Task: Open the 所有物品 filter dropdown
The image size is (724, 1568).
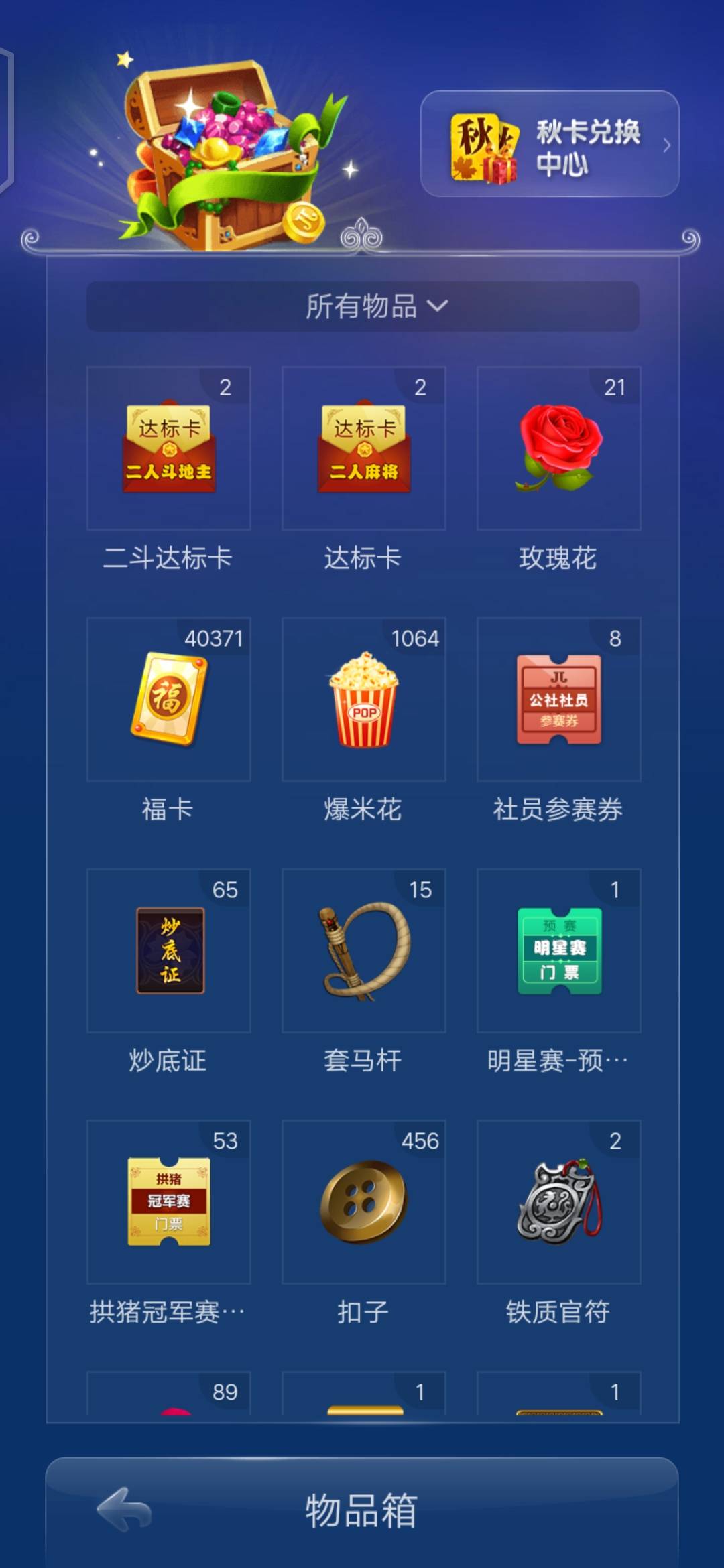Action: point(362,307)
